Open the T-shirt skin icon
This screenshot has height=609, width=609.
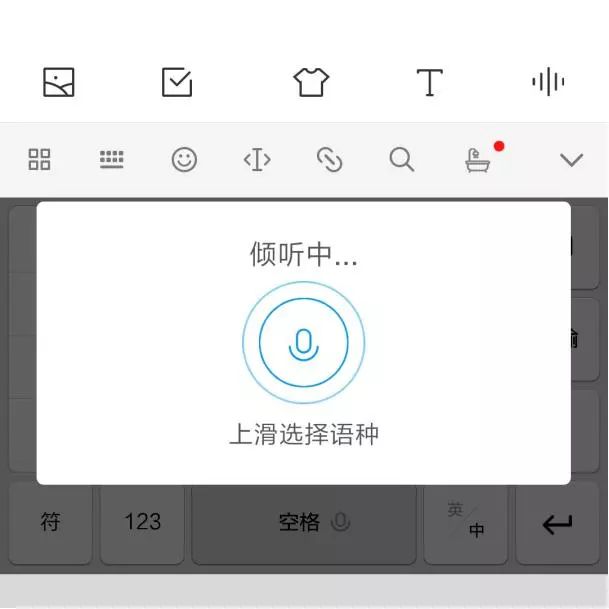pos(311,82)
